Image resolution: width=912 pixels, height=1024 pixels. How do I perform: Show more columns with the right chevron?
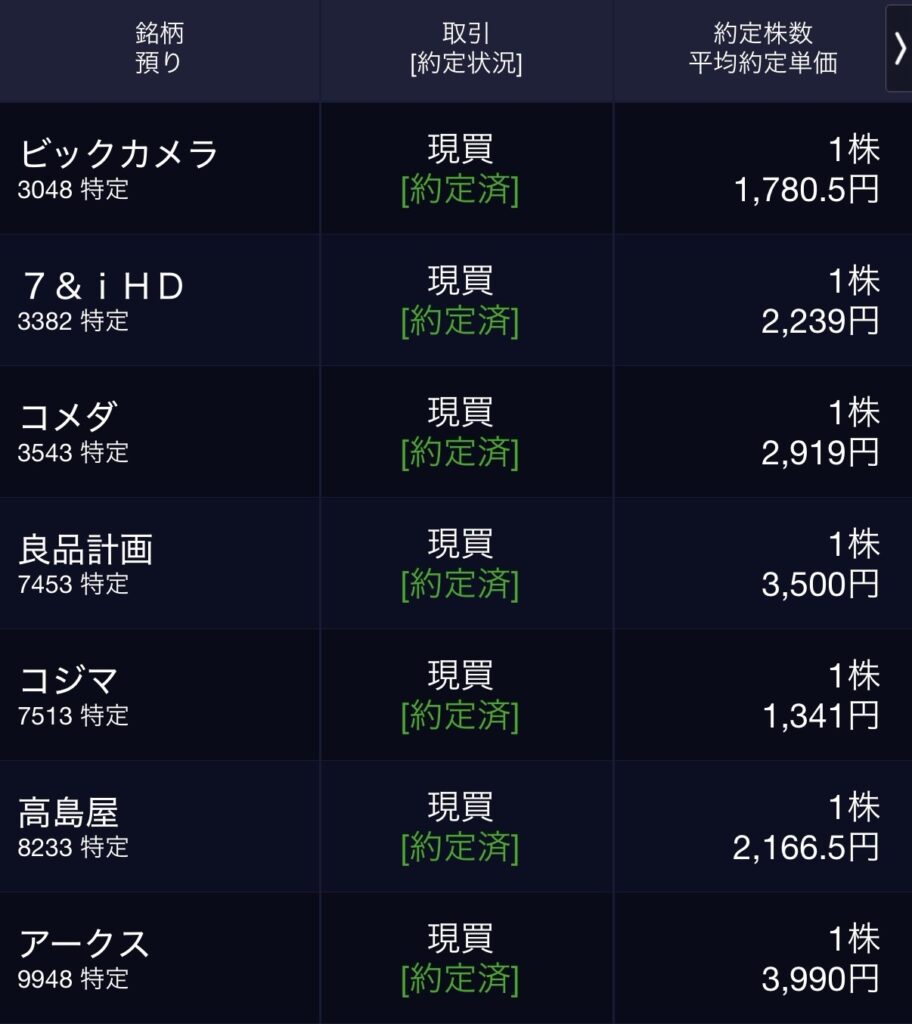[898, 49]
